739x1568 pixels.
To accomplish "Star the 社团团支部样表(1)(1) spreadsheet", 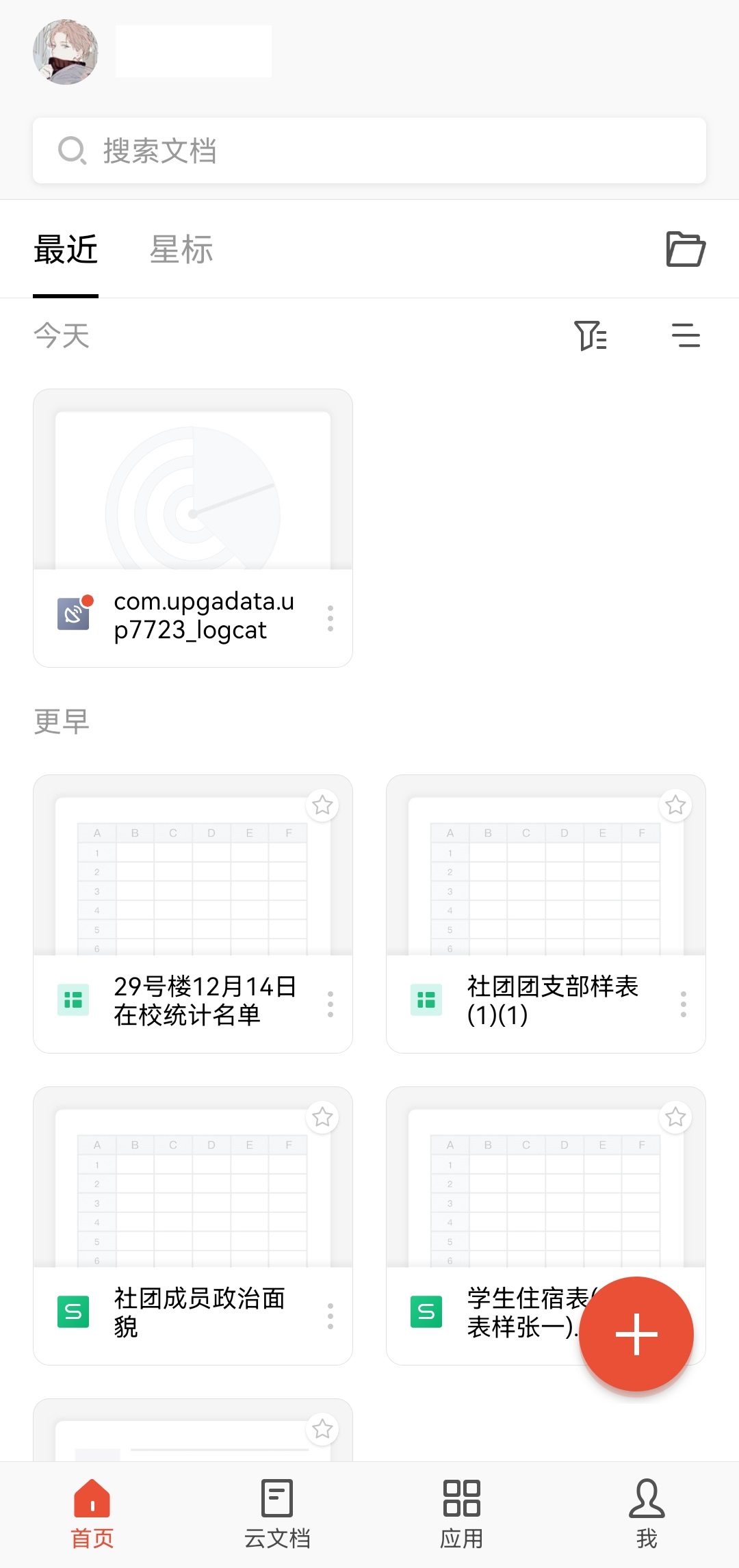I will click(x=675, y=805).
